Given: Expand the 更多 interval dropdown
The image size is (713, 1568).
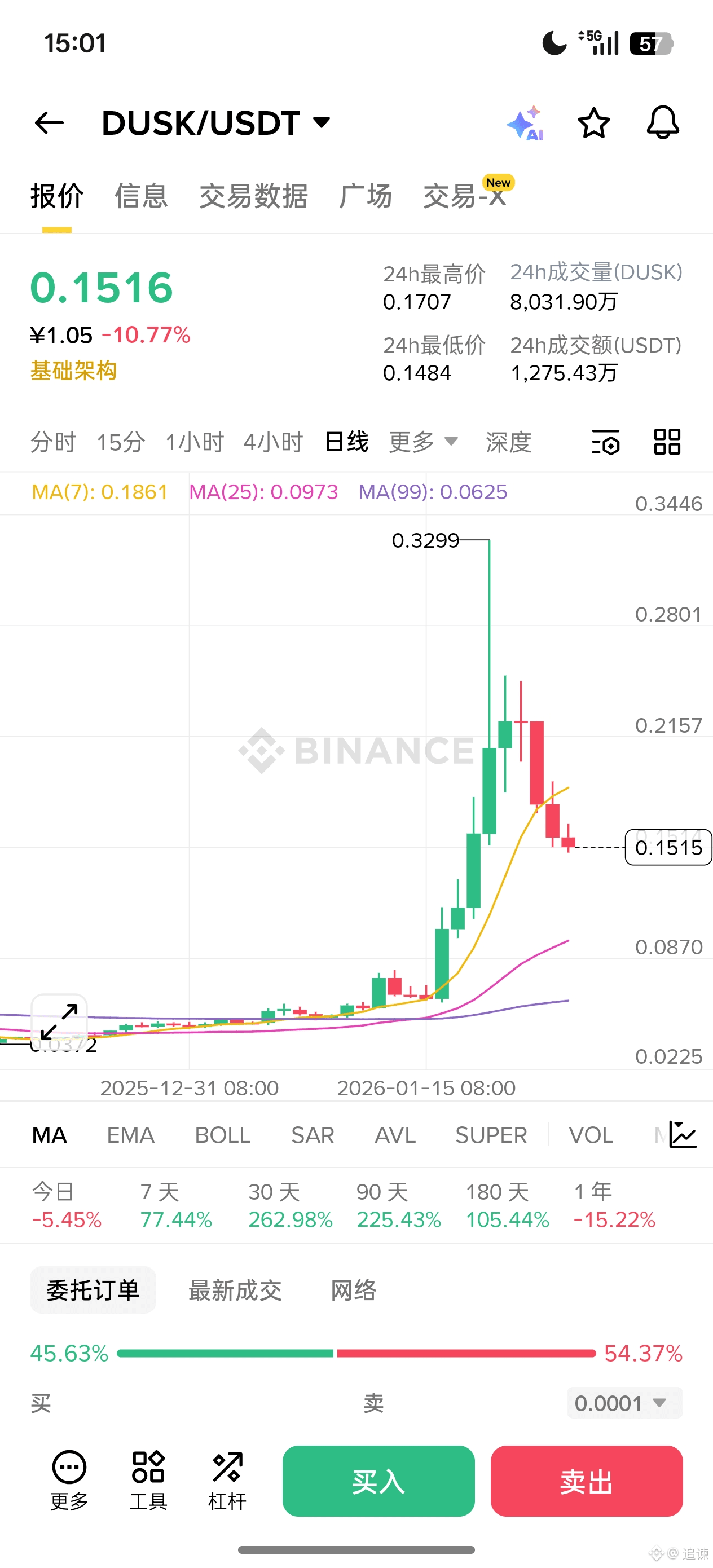Looking at the screenshot, I should coord(423,442).
